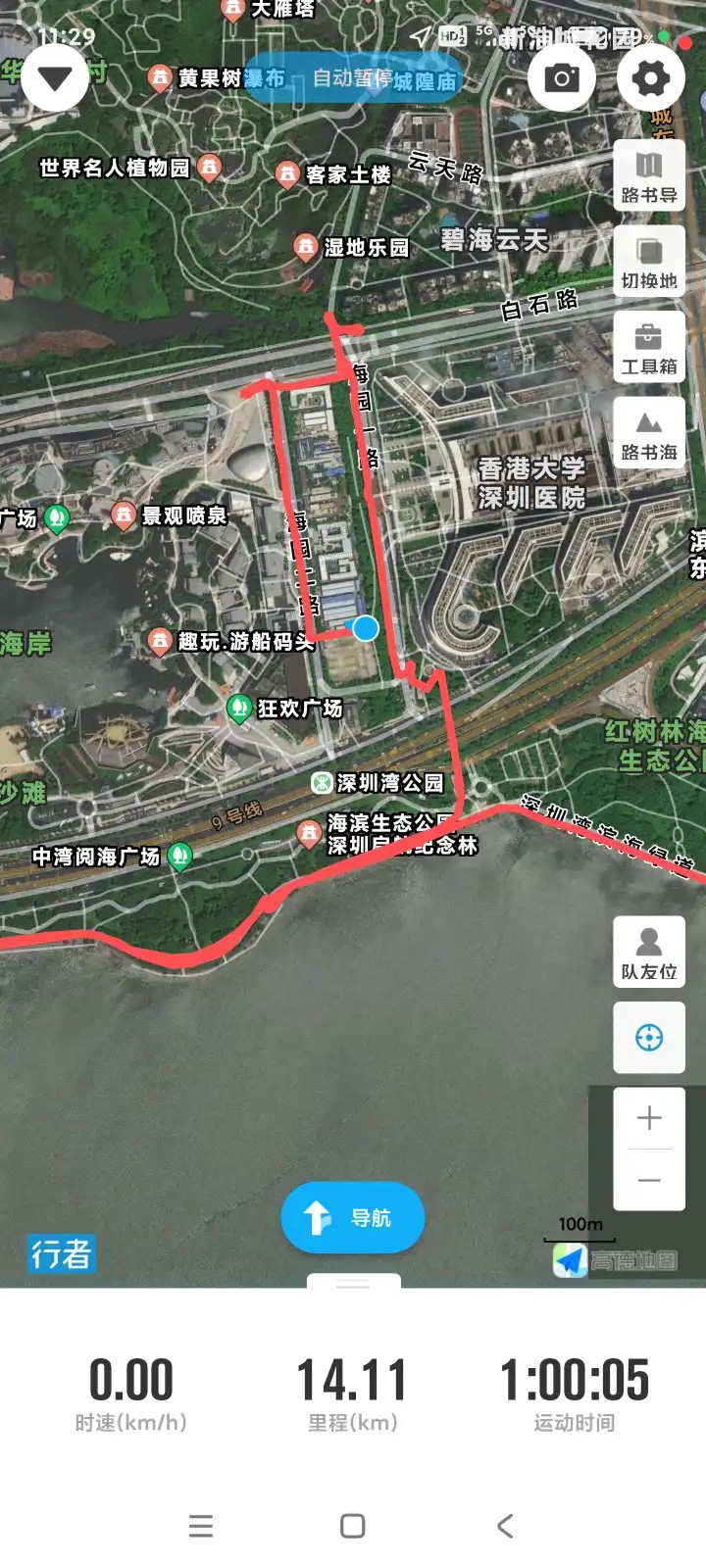
Task: Switch map type with 切换地
Action: pos(649,263)
